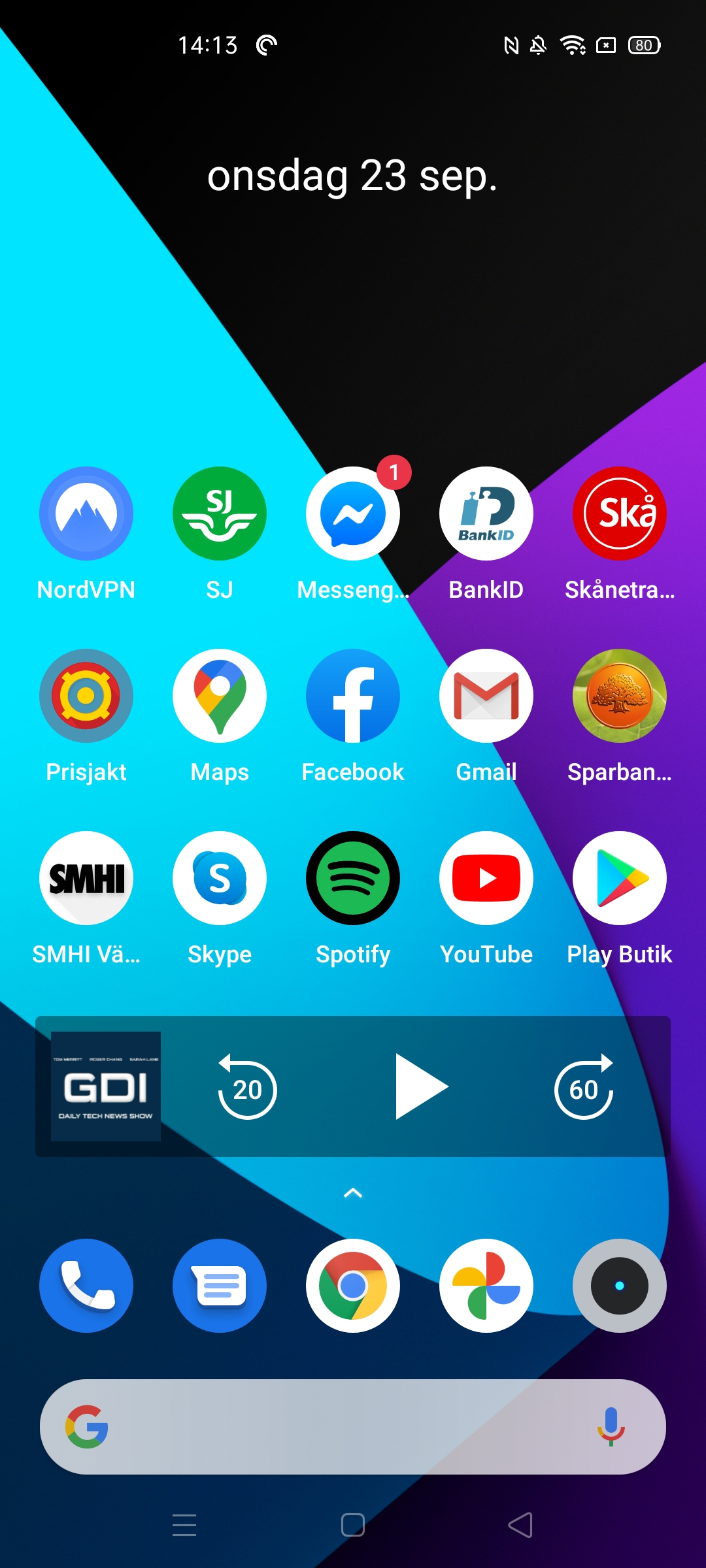Open Messenger with one unread notification

tap(353, 514)
